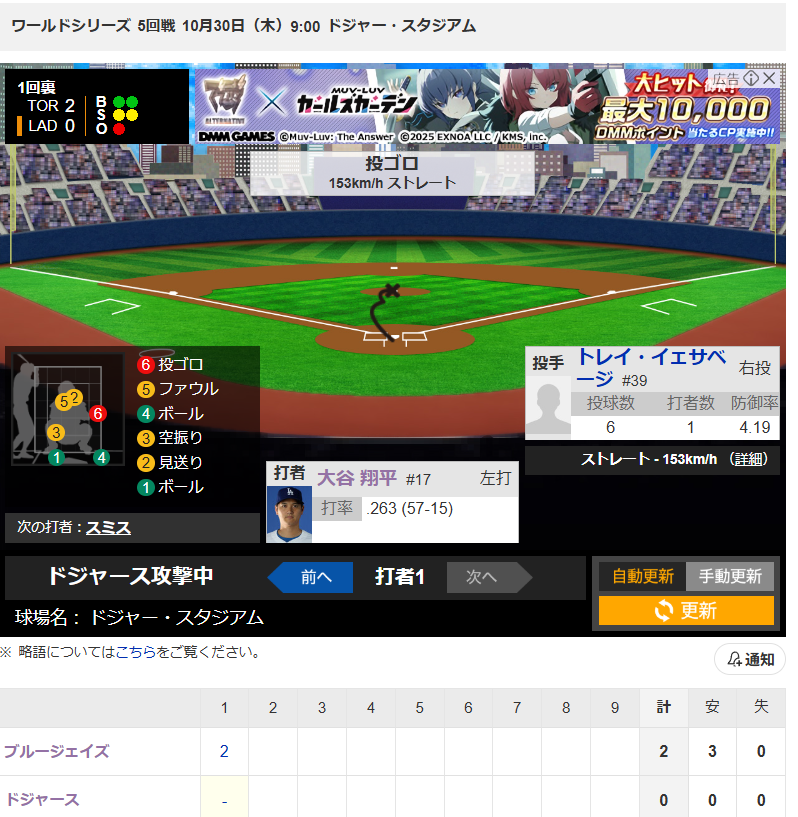Tap the orange 更新 refresh button
Image resolution: width=798 pixels, height=817 pixels.
686,610
